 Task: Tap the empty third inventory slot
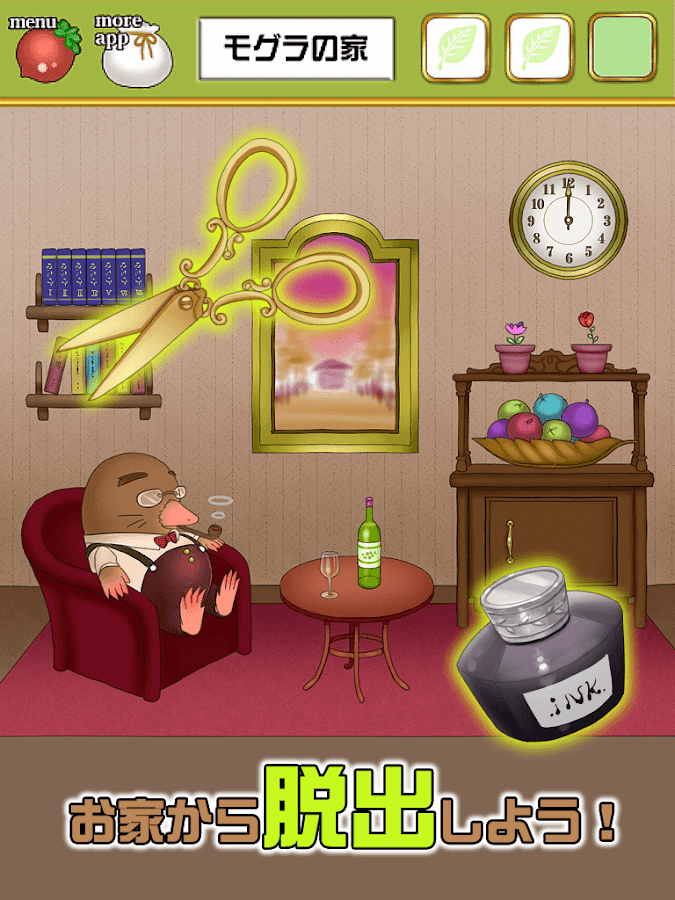(622, 47)
